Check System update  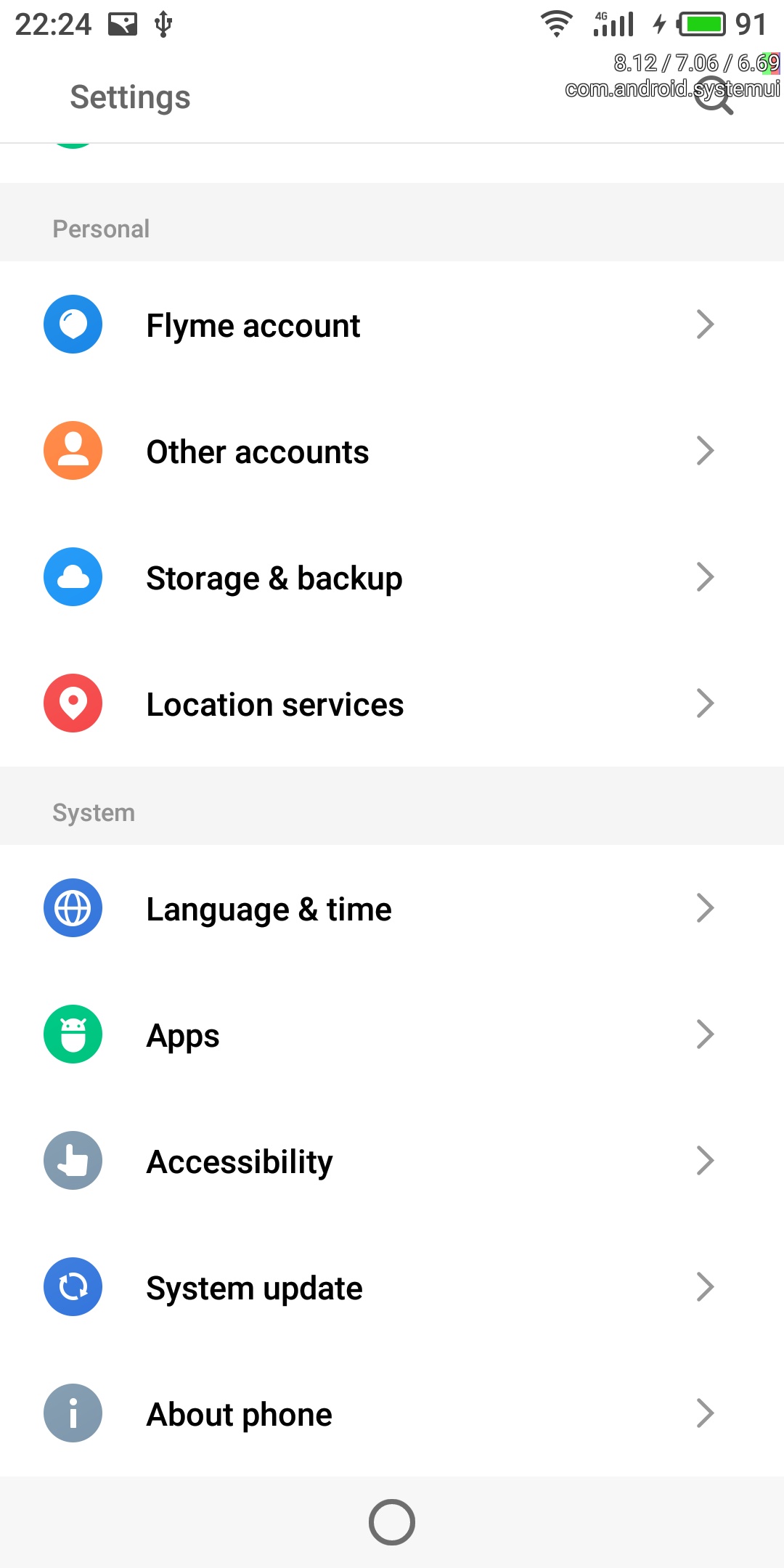392,1287
